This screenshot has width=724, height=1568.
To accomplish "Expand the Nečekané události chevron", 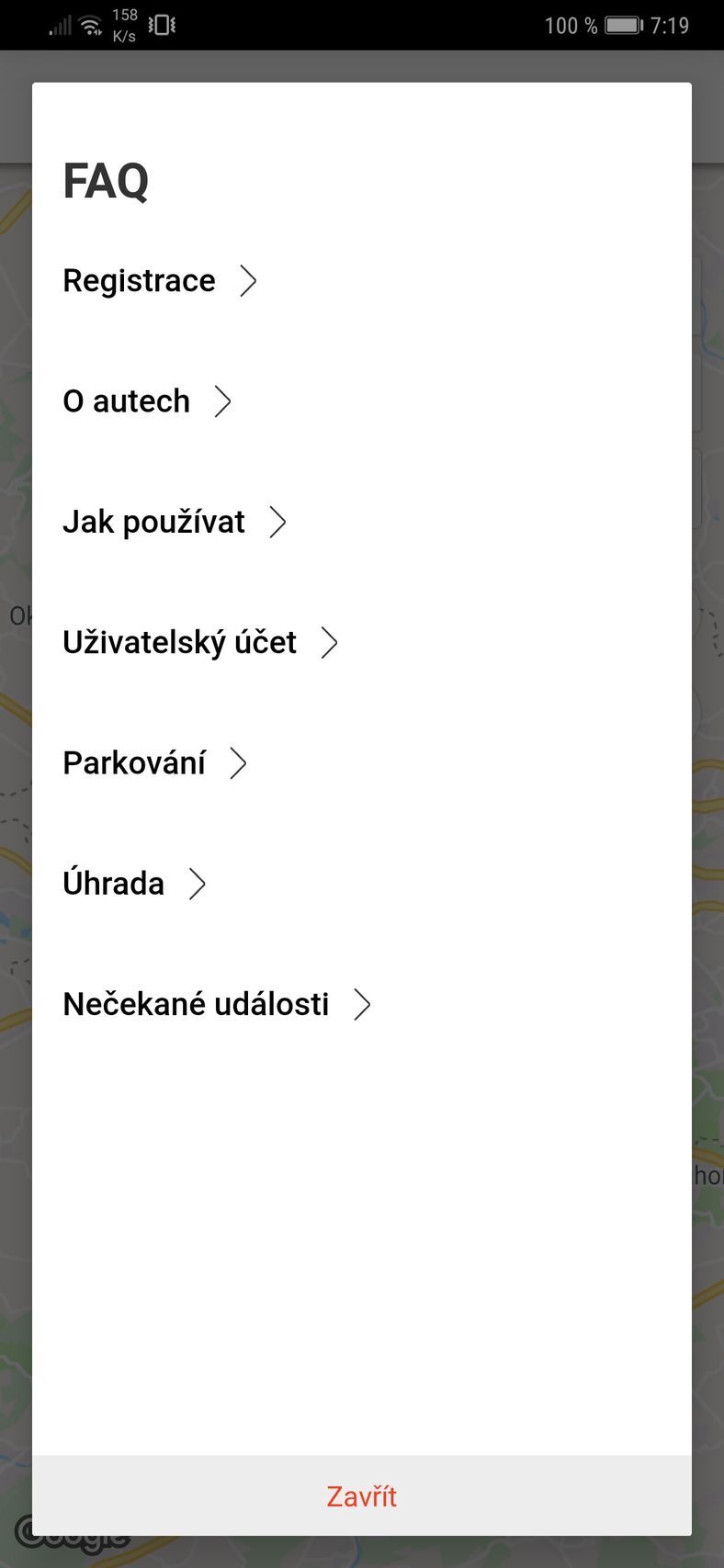I will 362,1004.
